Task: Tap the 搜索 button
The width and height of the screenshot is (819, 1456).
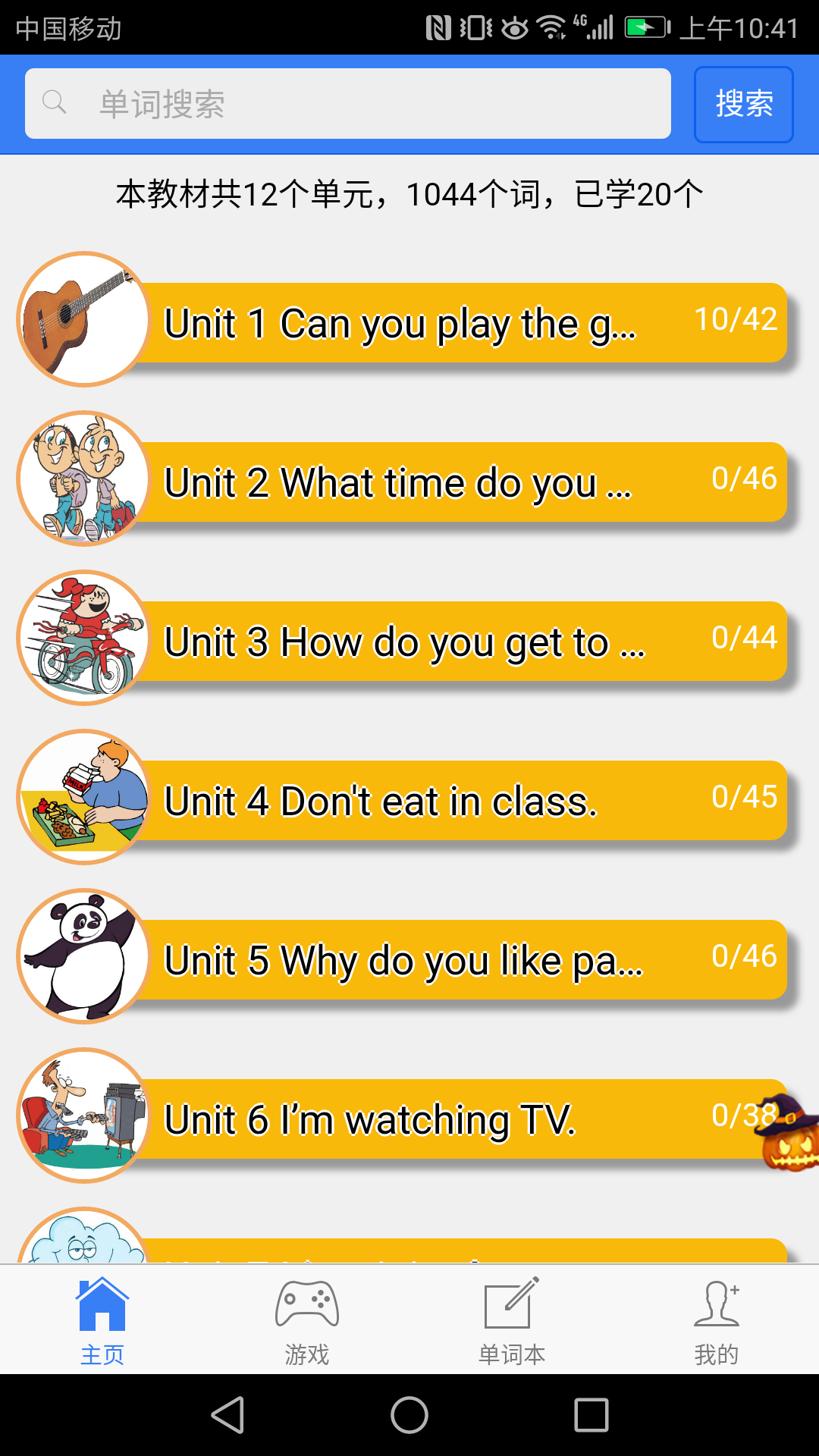Action: [743, 104]
